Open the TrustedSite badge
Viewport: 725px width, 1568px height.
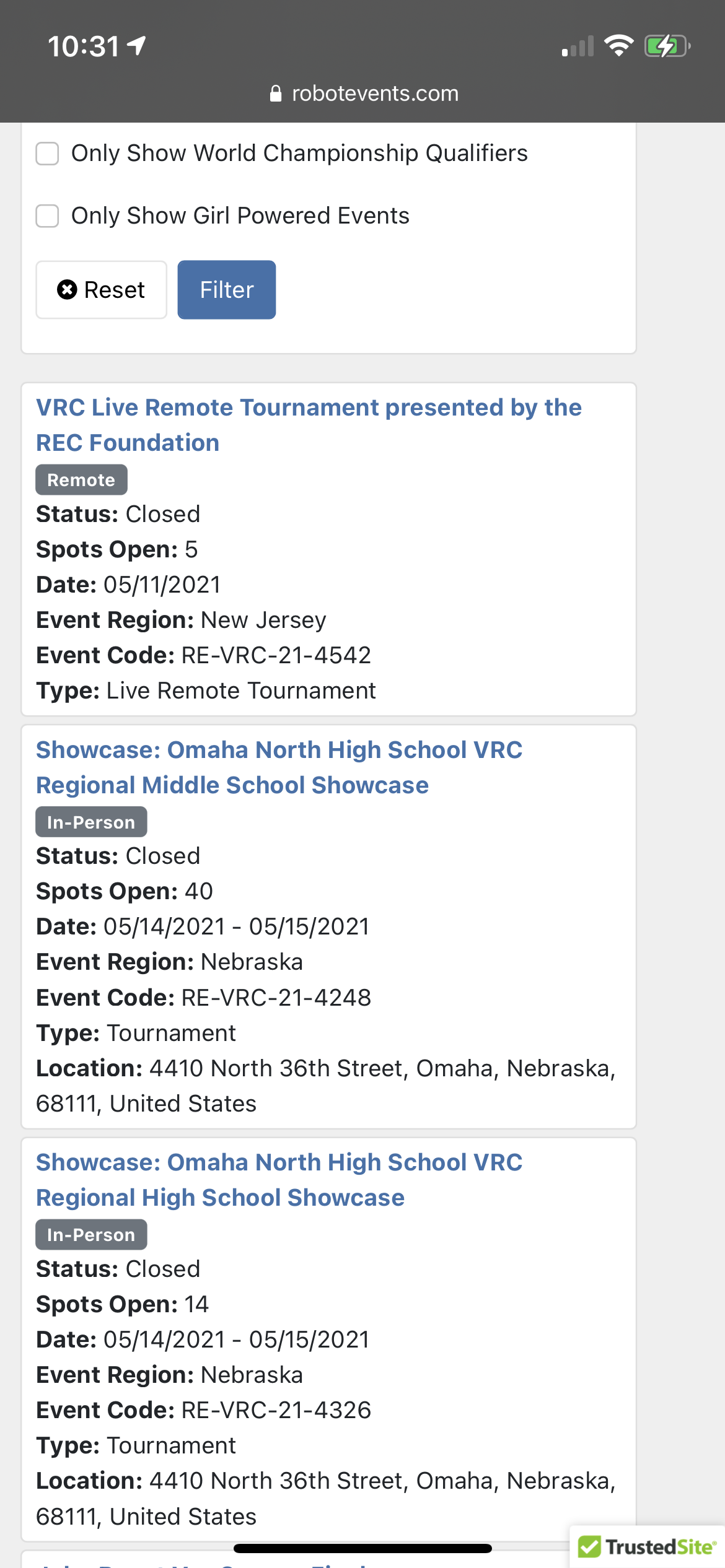[647, 1546]
